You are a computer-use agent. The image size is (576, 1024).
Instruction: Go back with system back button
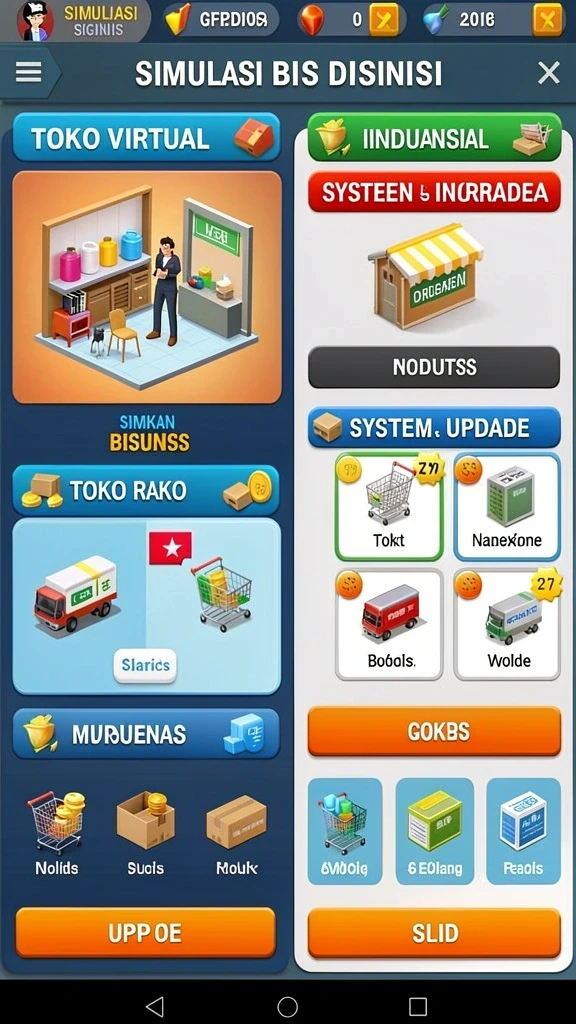click(x=155, y=1006)
